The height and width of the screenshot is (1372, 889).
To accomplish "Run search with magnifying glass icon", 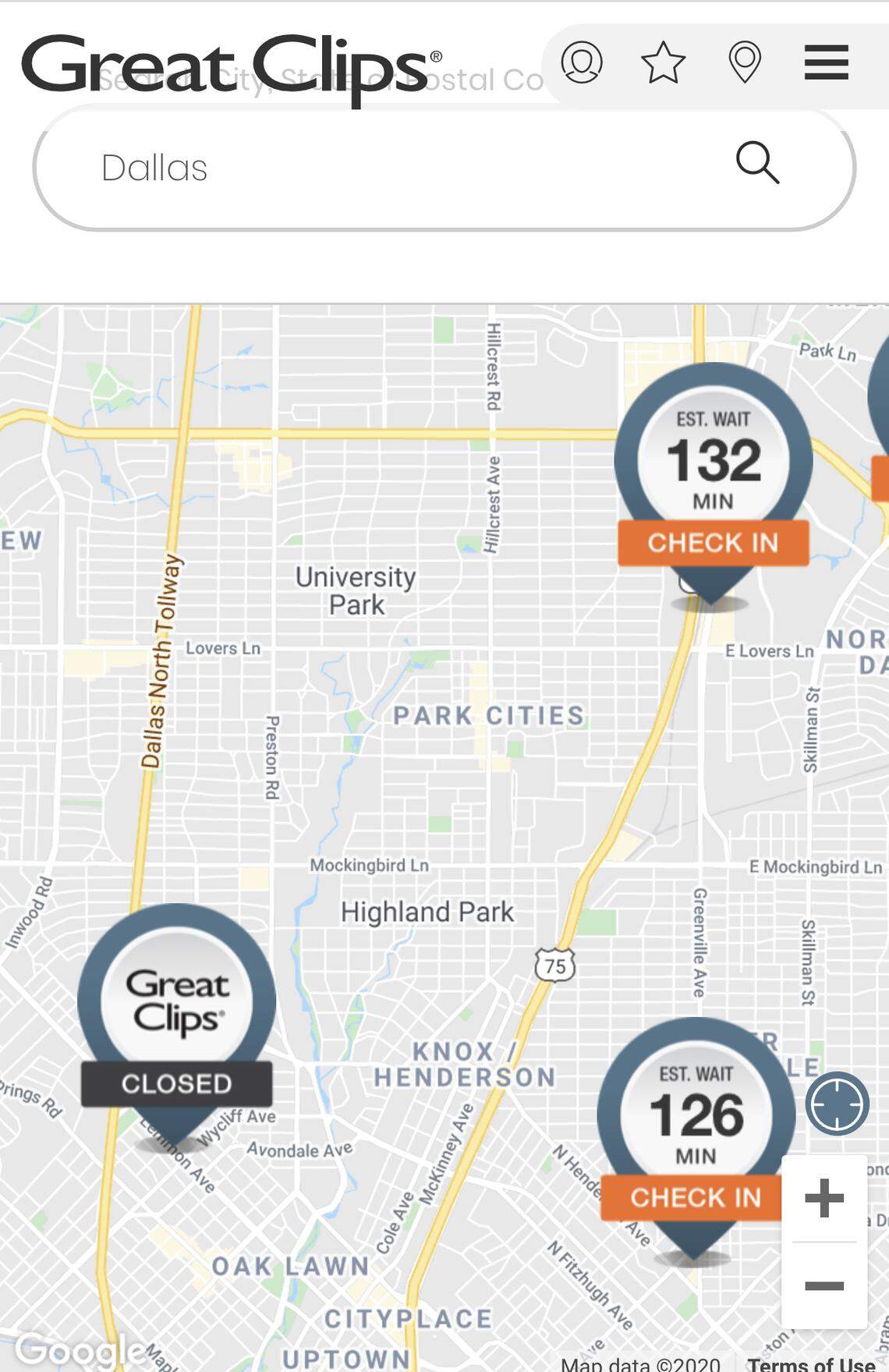I will point(757,163).
